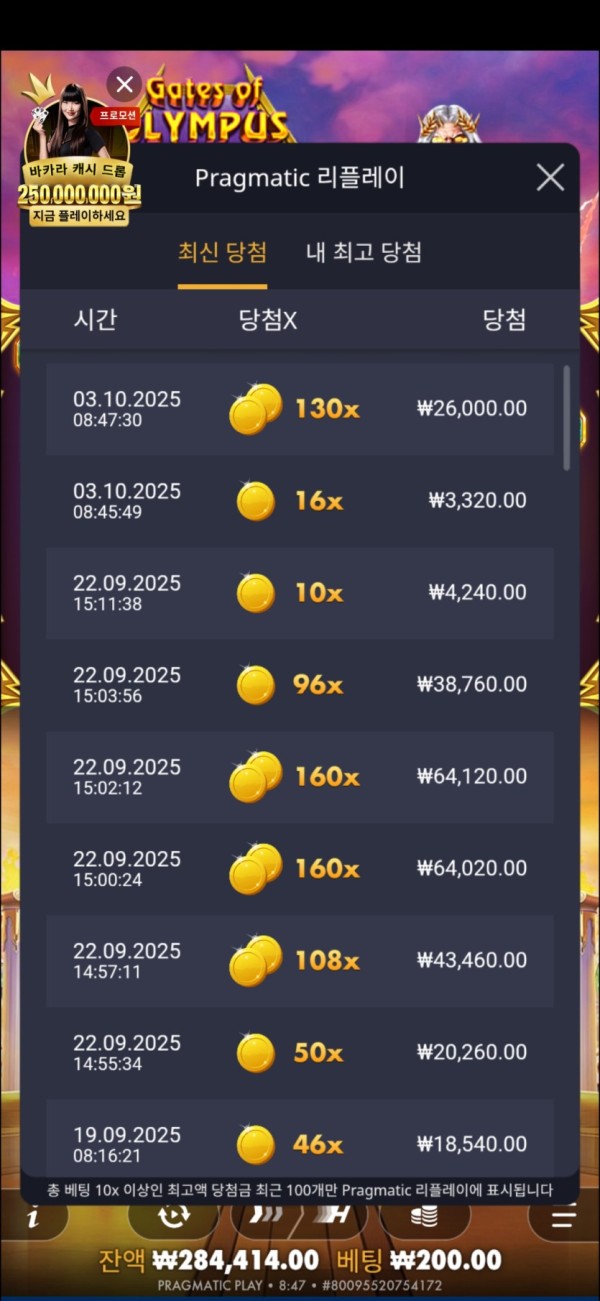Open the 50x win replay at 14:55:34
The height and width of the screenshot is (1301, 600).
(300, 1053)
